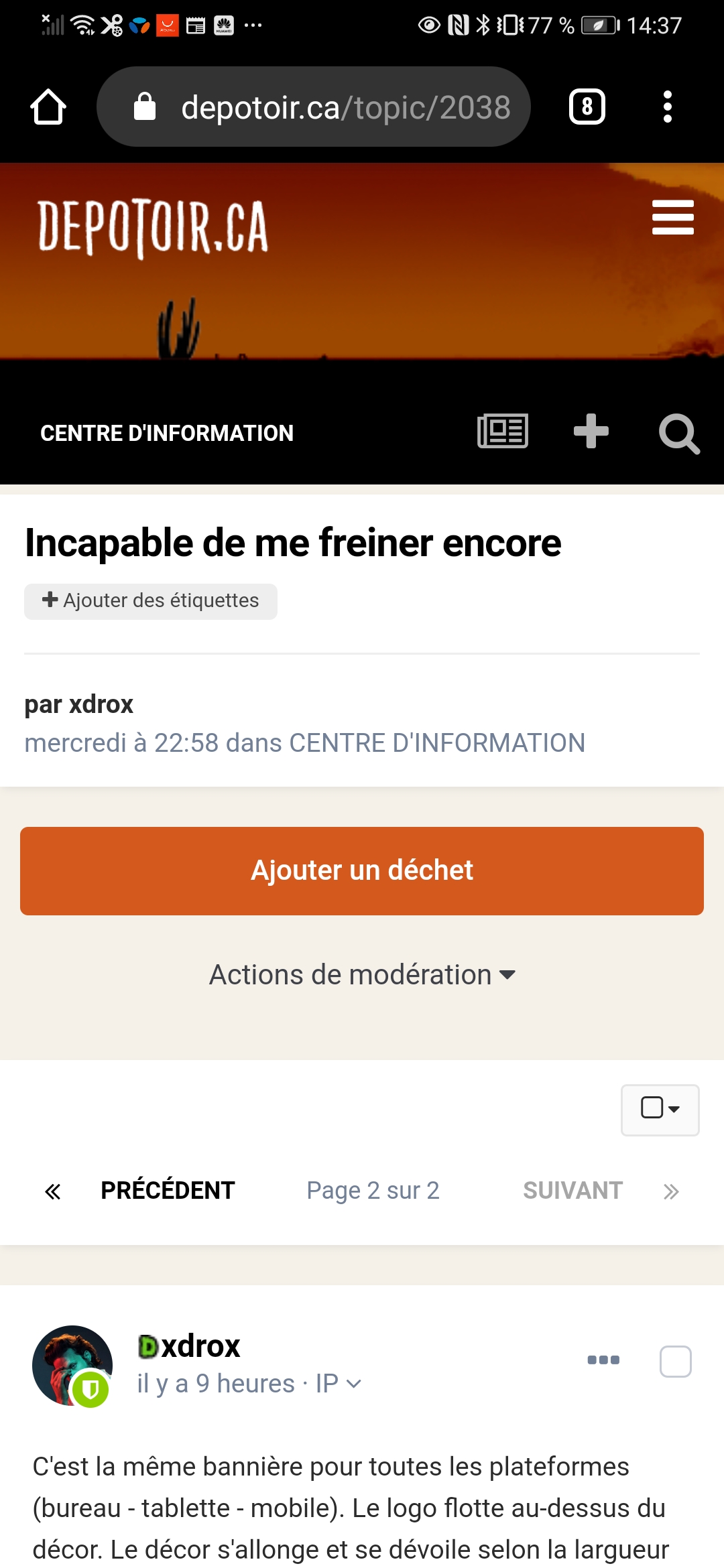Tap the plus create icon
The height and width of the screenshot is (1568, 724).
pos(591,431)
